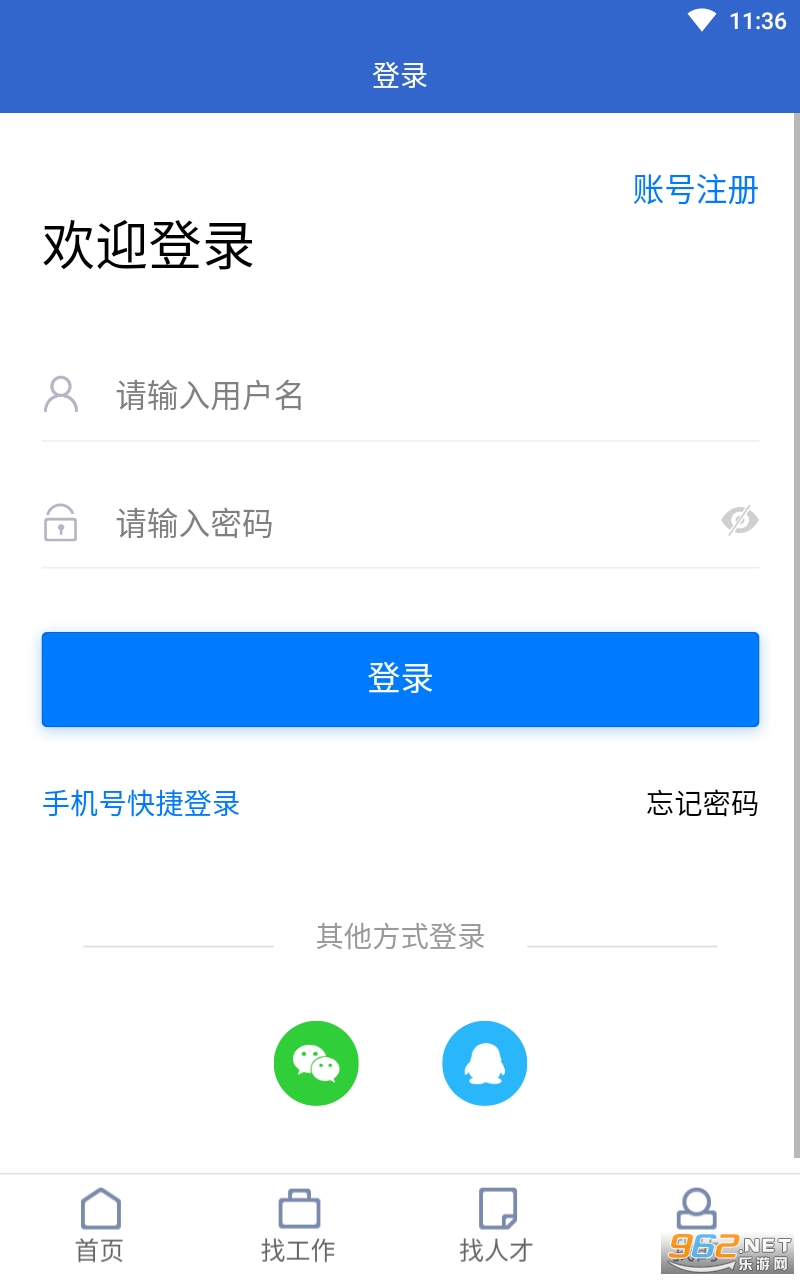Log in with QQ
The image size is (800, 1280).
pos(484,1063)
